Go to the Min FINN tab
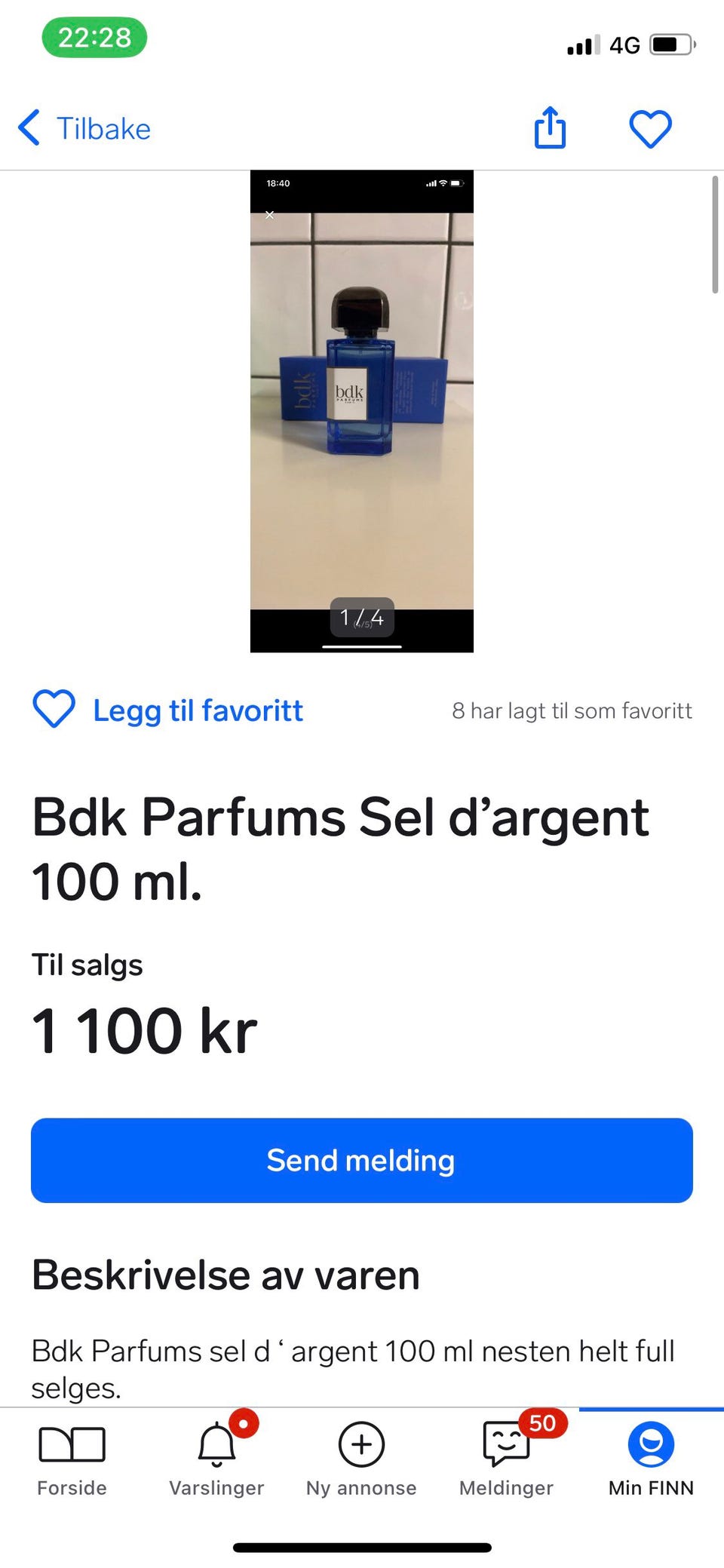This screenshot has height=1568, width=724. pyautogui.click(x=651, y=1461)
